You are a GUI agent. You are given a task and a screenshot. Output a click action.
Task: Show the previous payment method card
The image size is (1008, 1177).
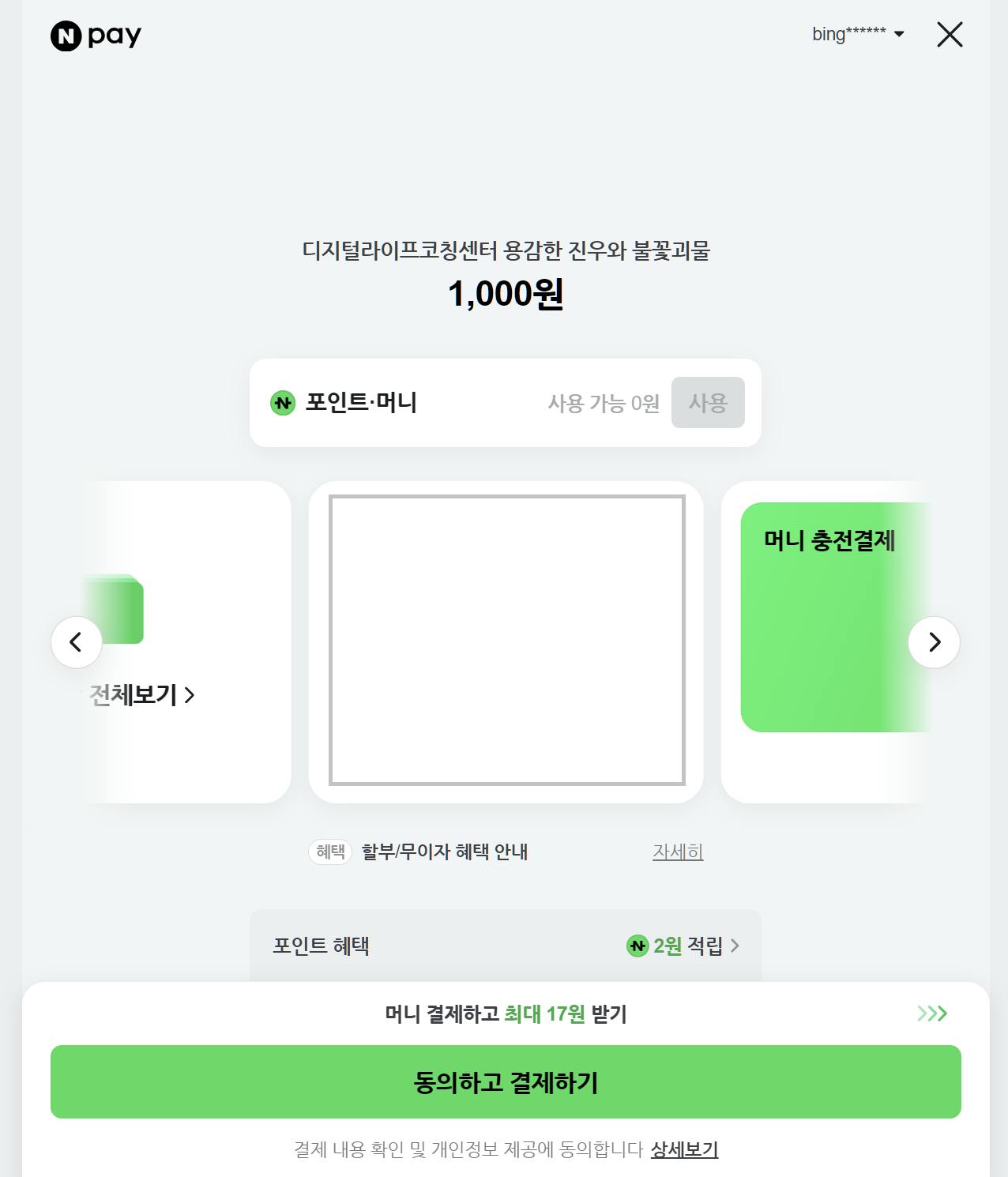77,642
